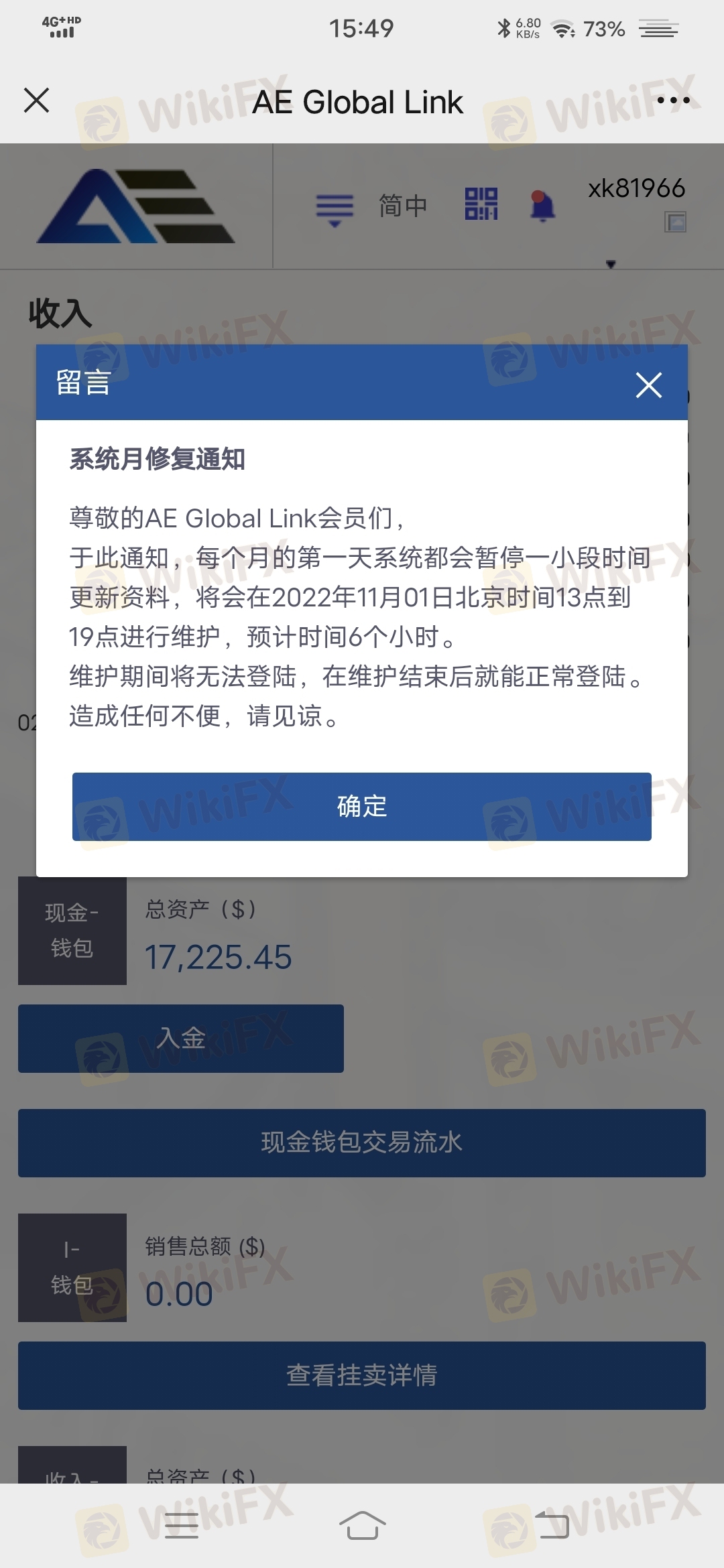724x1568 pixels.
Task: Go to the system home screen
Action: click(362, 1526)
